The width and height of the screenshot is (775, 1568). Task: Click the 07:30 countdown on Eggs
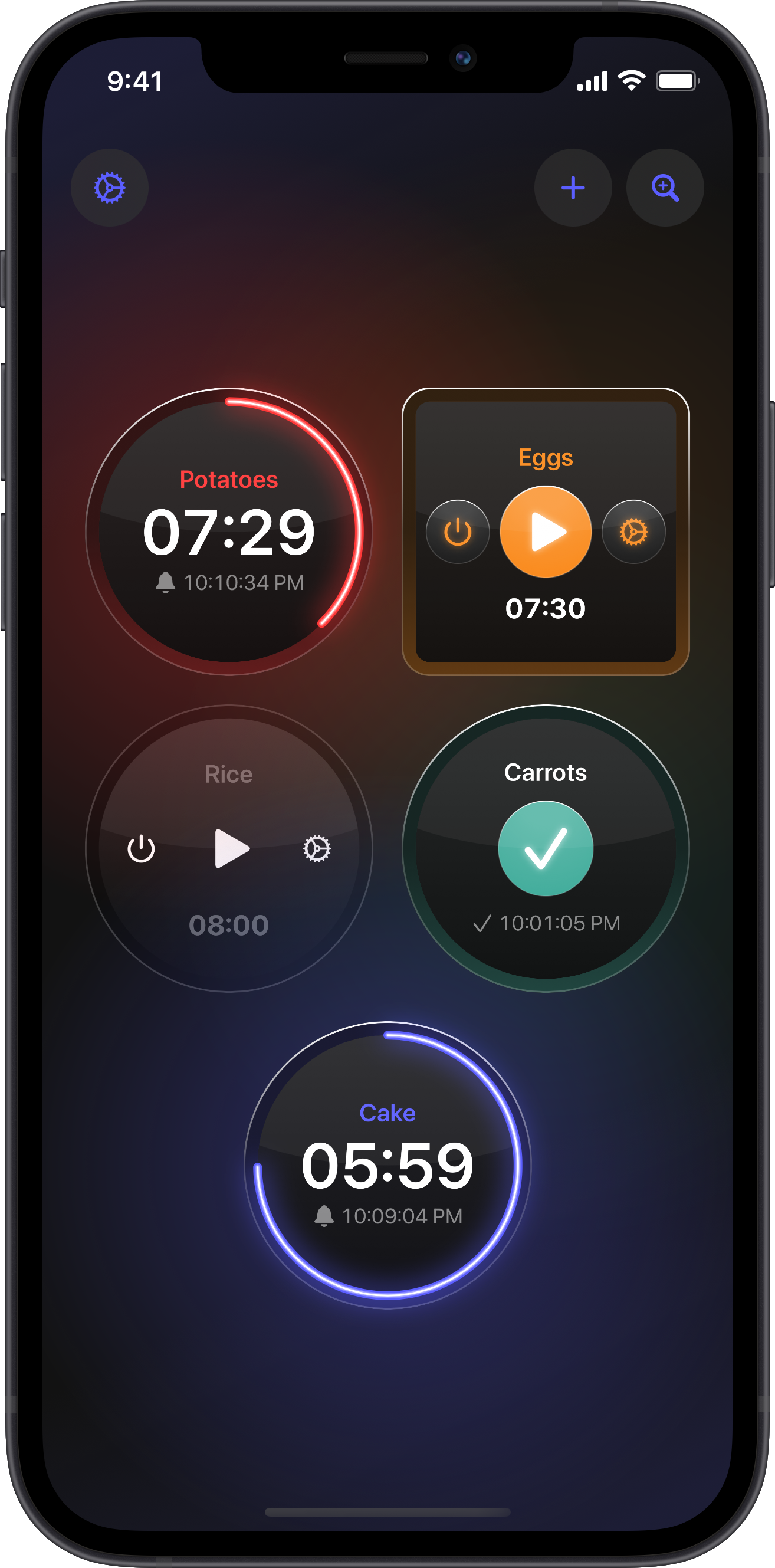click(546, 609)
